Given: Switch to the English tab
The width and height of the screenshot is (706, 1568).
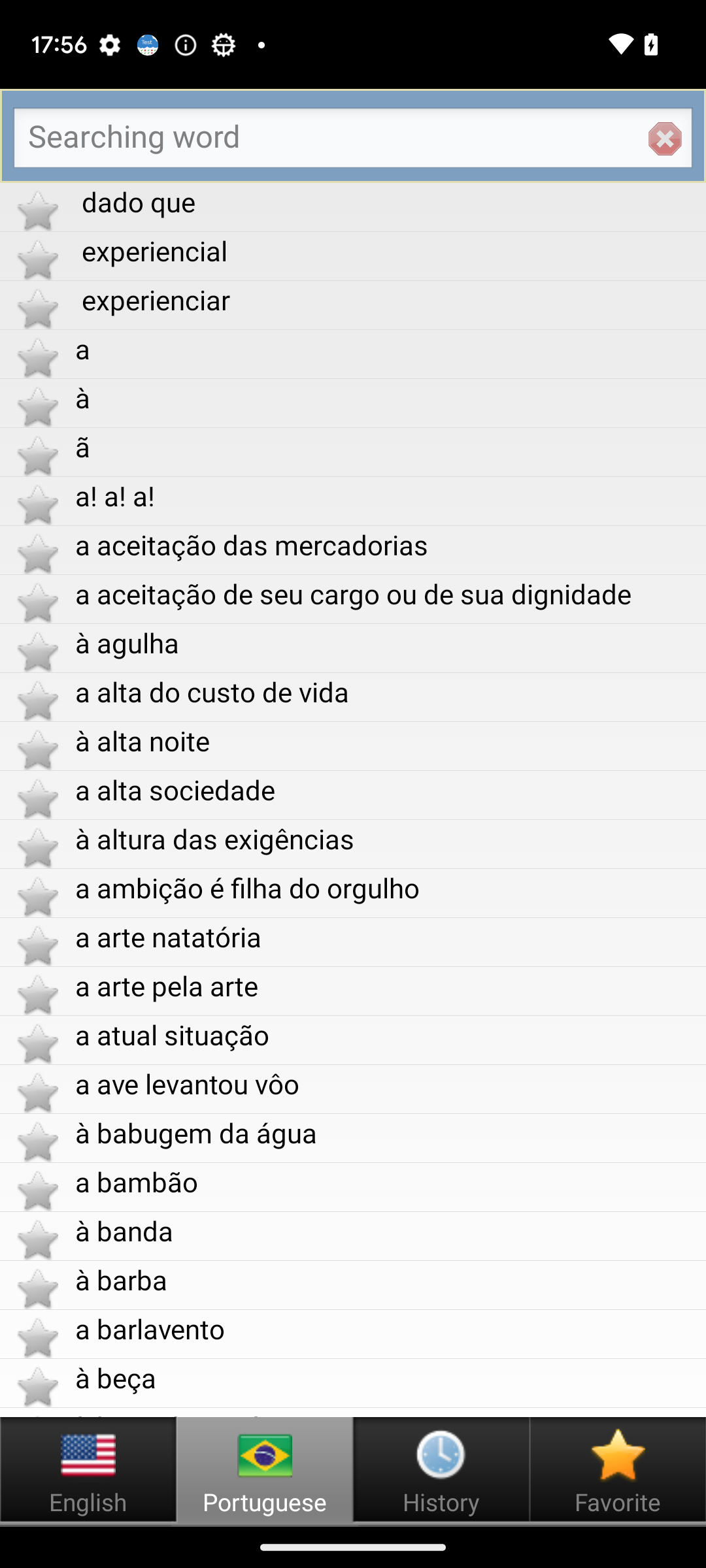Looking at the screenshot, I should coord(88,1470).
